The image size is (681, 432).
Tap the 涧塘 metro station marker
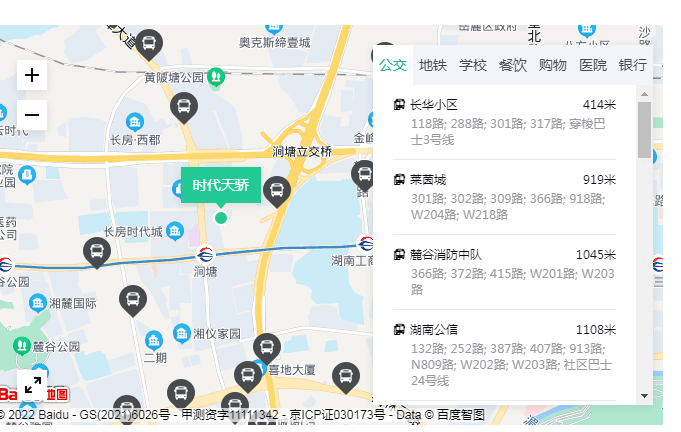pyautogui.click(x=206, y=254)
